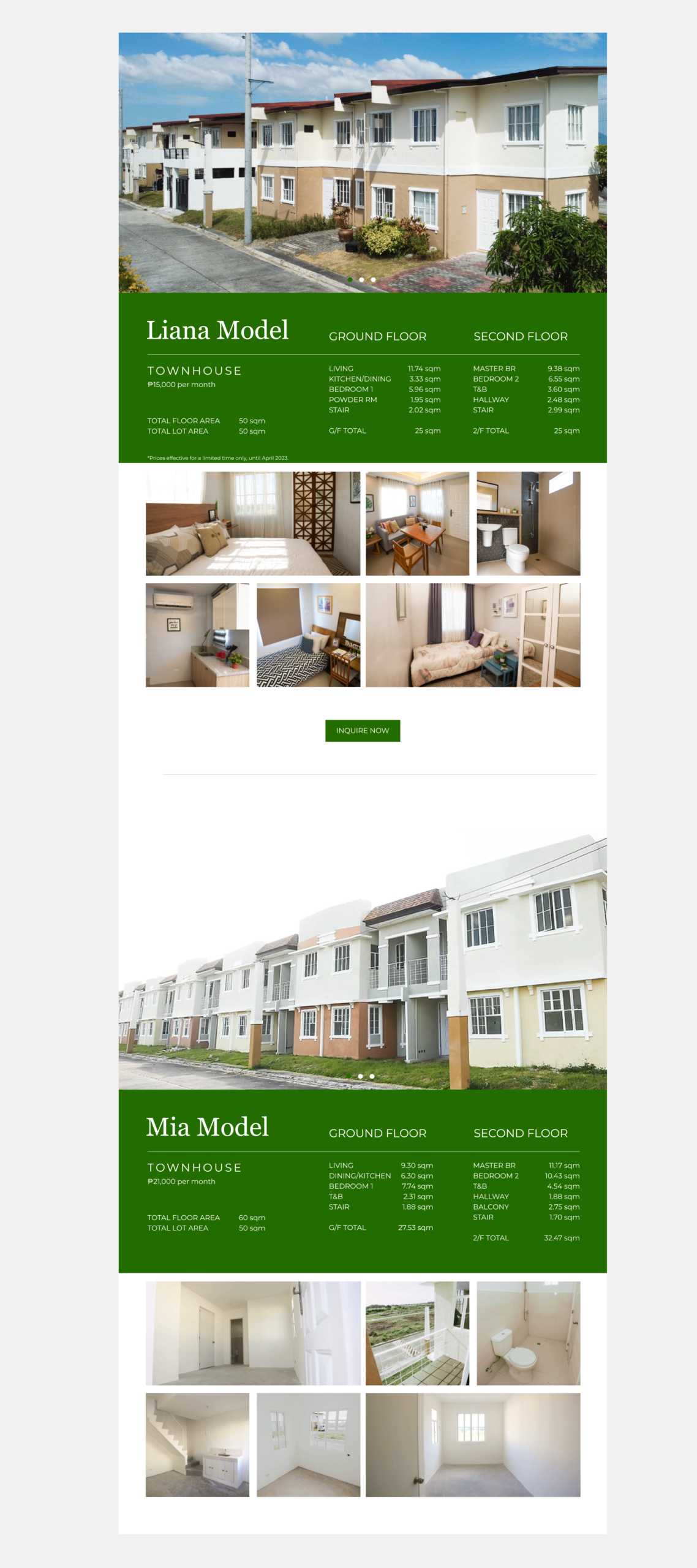Open Liana bedroom photo with lattice divider

coord(252,523)
